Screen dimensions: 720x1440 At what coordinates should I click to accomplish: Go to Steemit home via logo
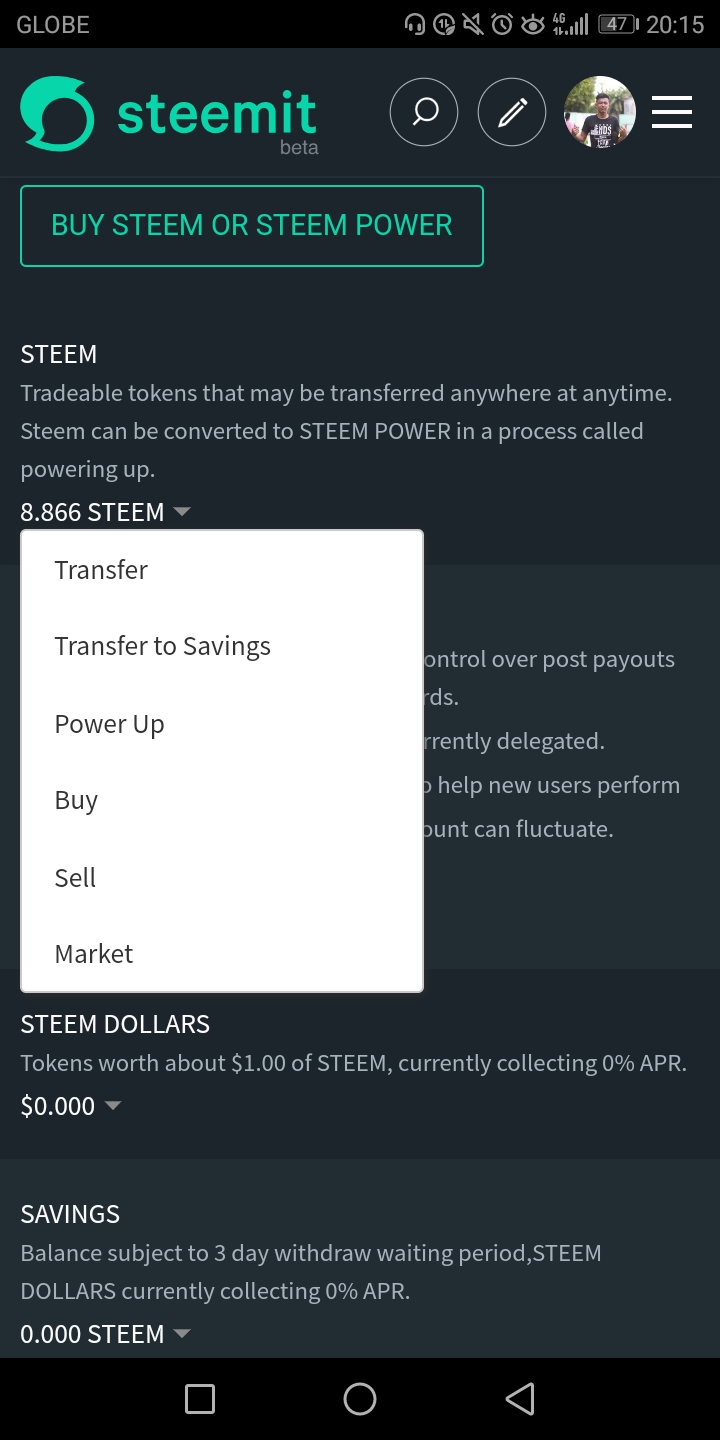(169, 116)
